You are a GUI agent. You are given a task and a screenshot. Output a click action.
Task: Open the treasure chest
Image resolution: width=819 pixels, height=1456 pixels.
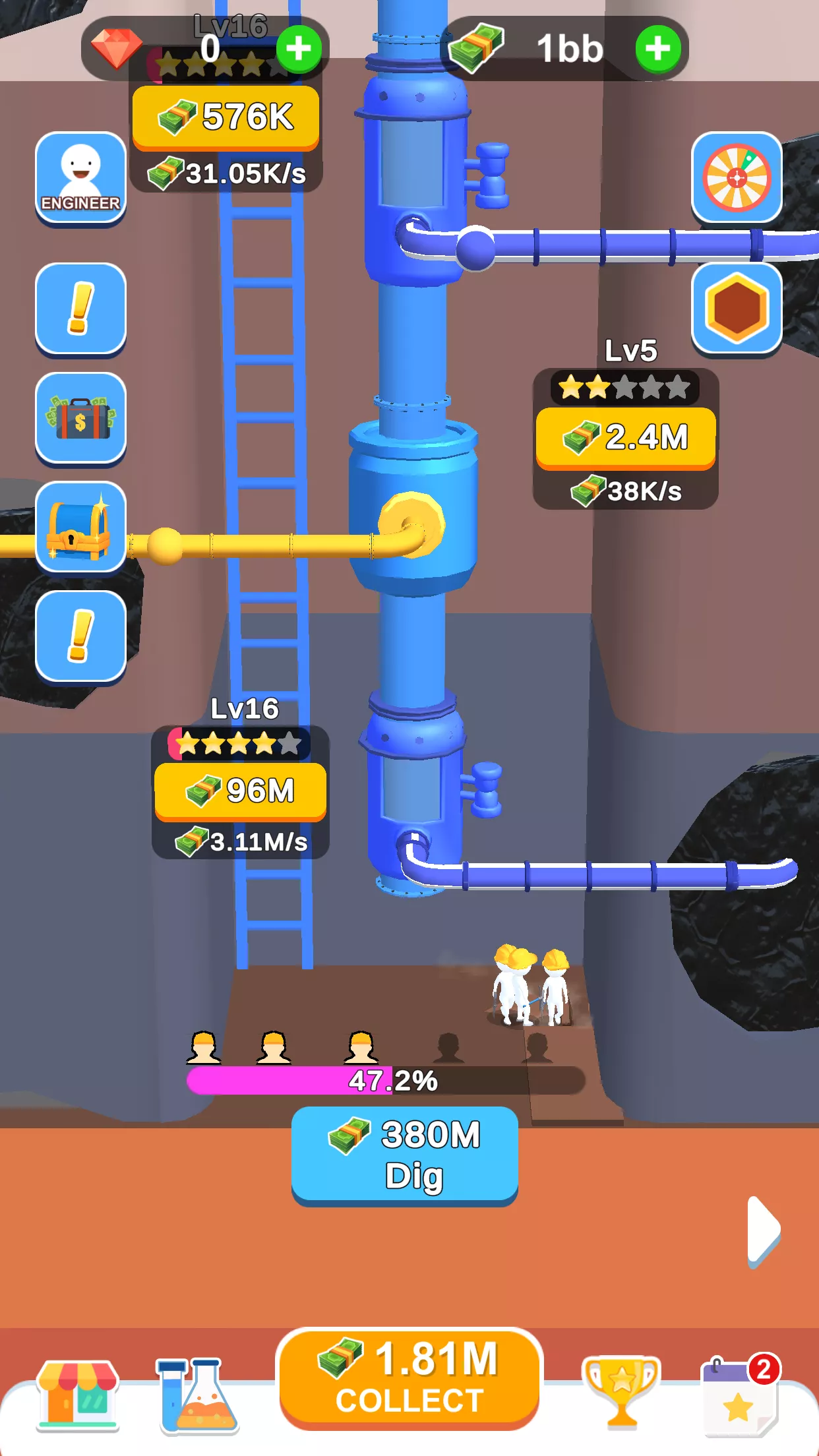pyautogui.click(x=80, y=528)
